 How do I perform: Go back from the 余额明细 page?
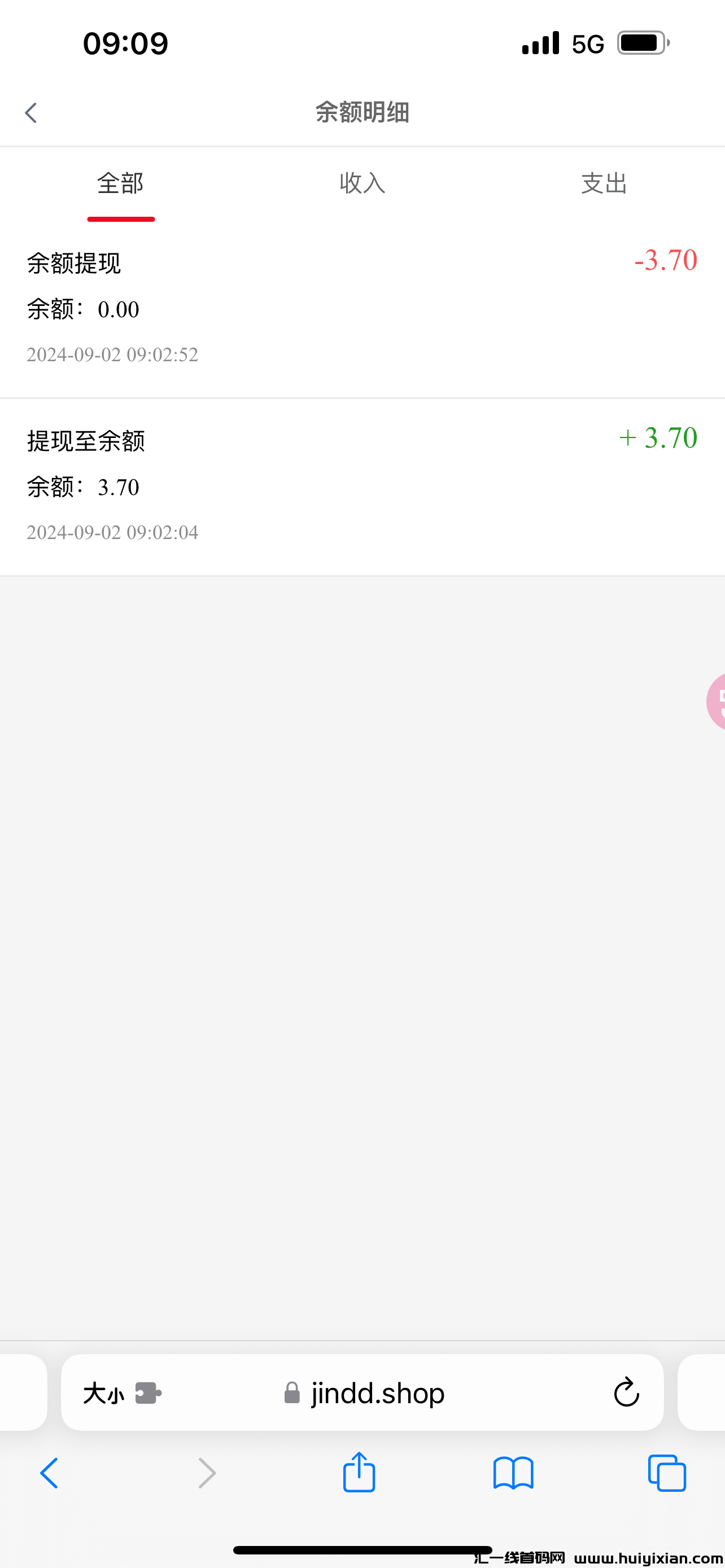tap(31, 113)
